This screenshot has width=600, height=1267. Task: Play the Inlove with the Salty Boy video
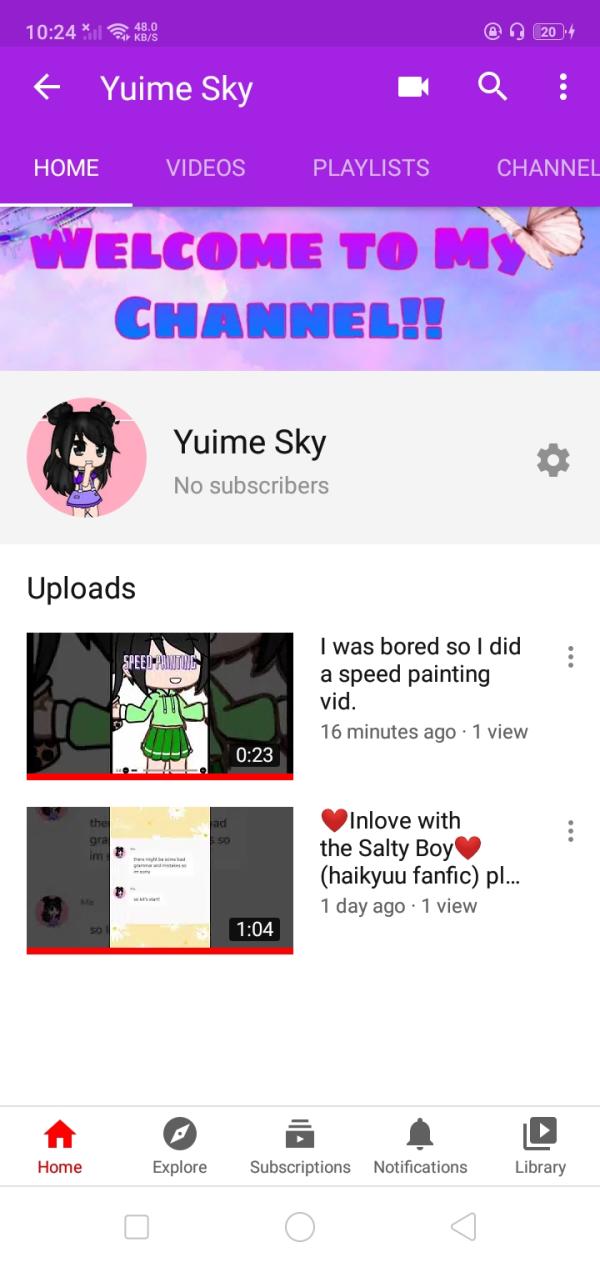click(x=160, y=880)
